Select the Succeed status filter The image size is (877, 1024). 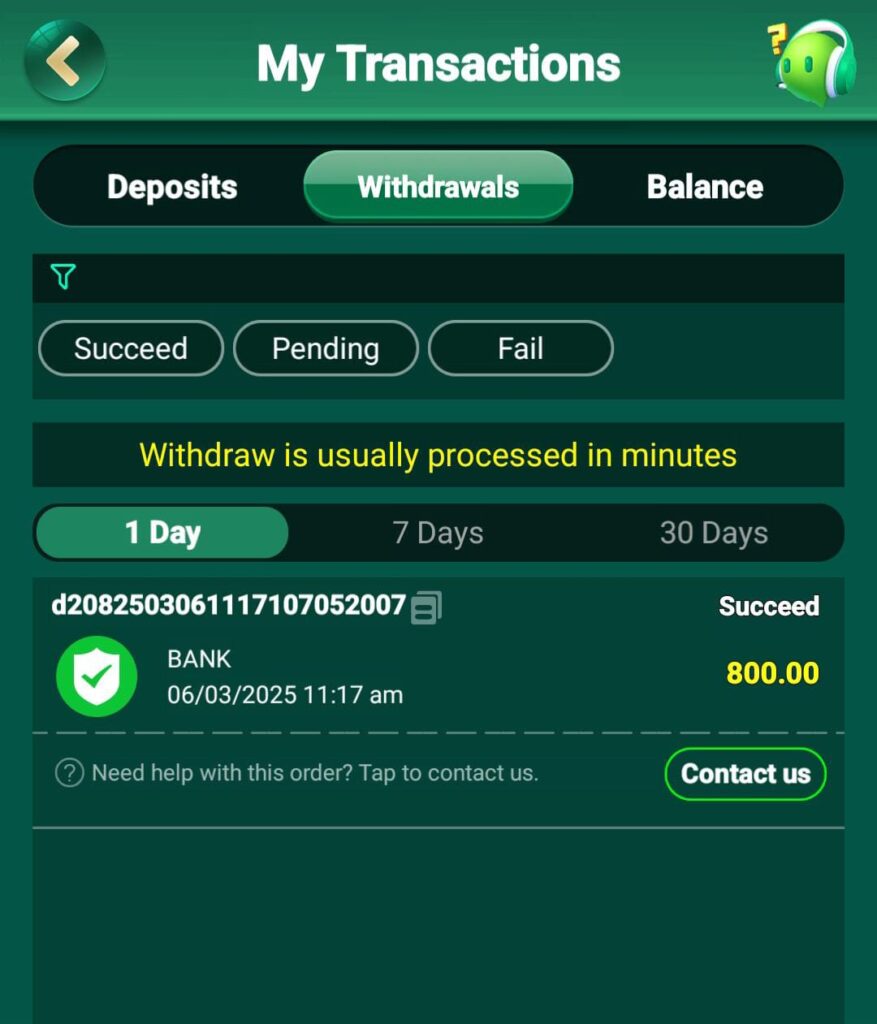pyautogui.click(x=130, y=348)
